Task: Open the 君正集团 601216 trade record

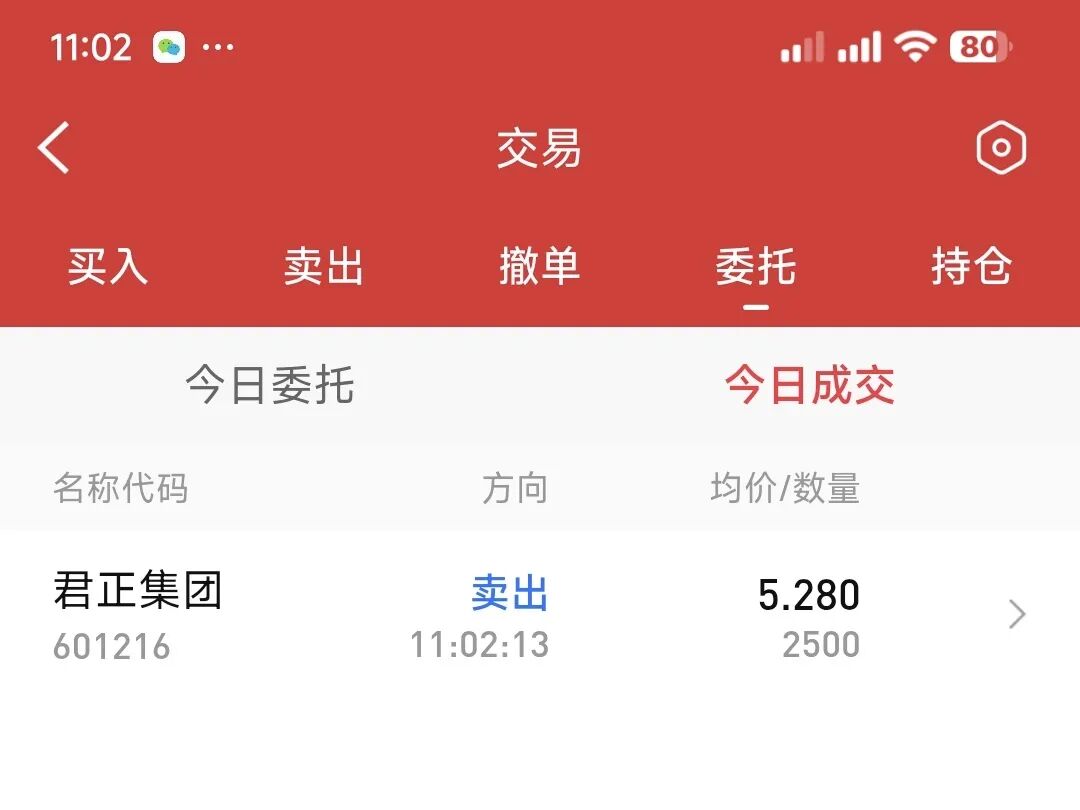Action: click(x=540, y=615)
